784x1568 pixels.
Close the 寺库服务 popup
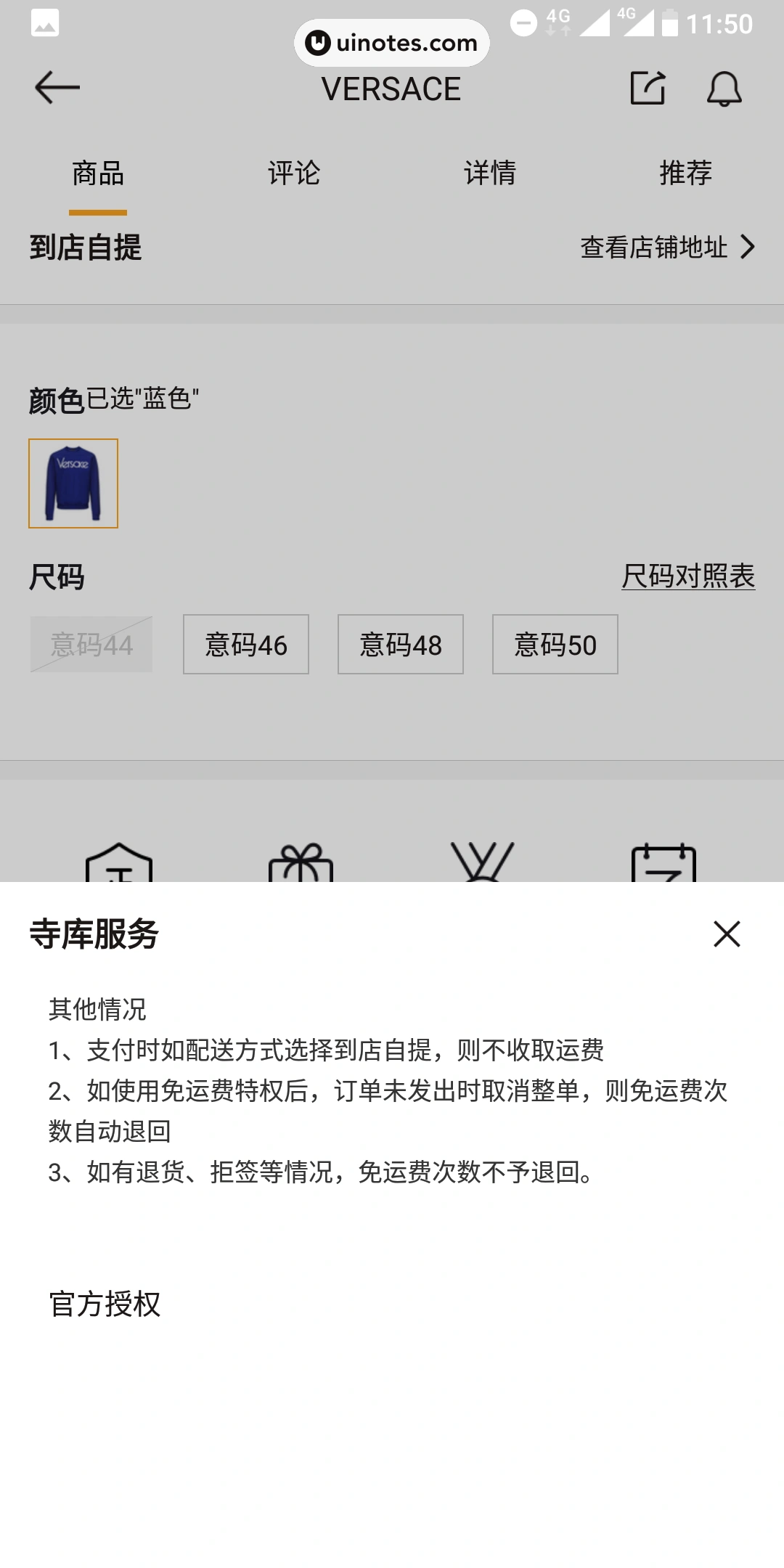[728, 936]
